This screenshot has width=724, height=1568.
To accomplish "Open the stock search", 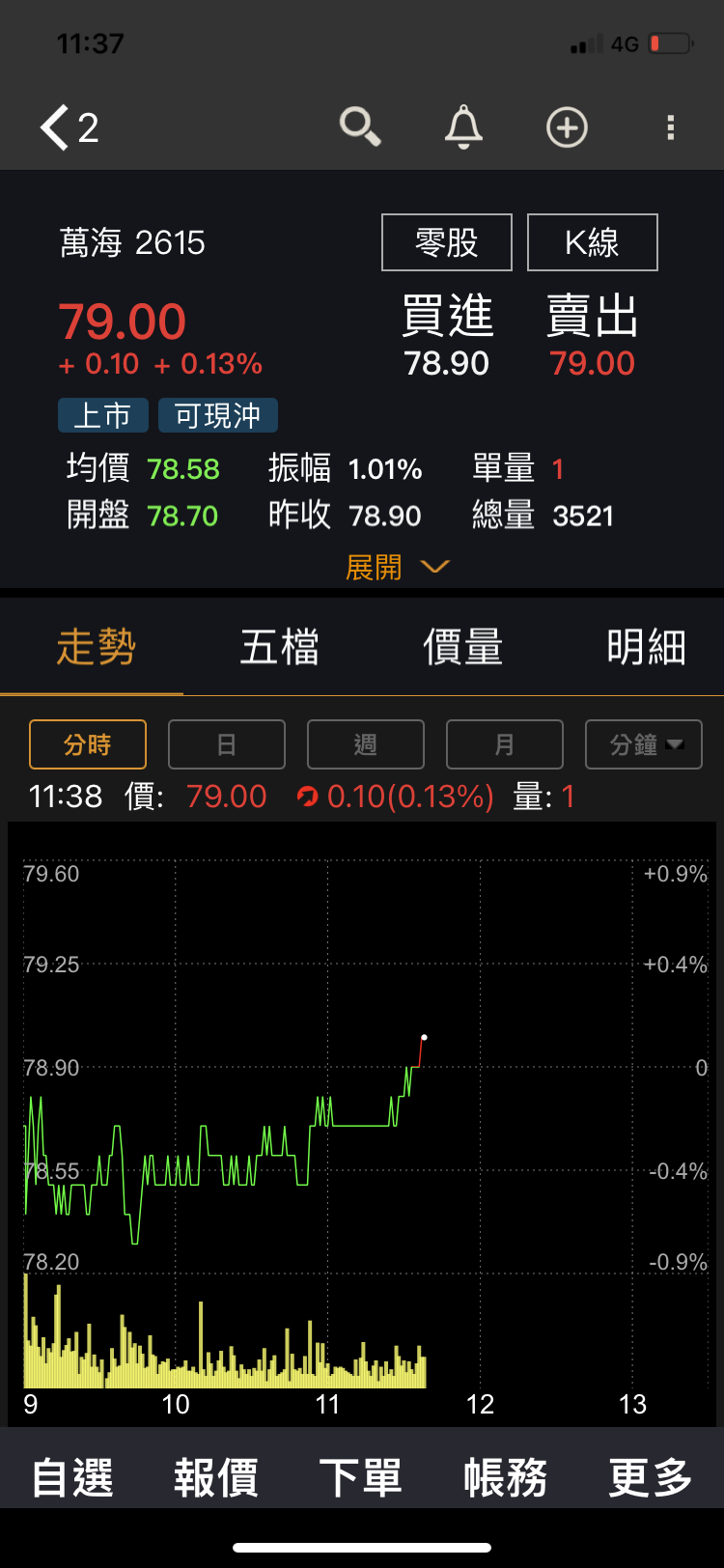I will (360, 126).
